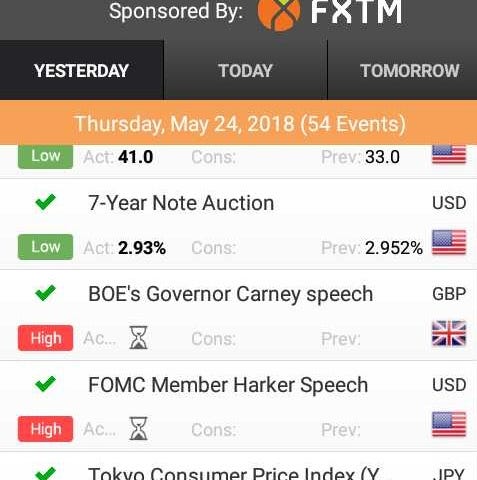The height and width of the screenshot is (480, 477).
Task: Switch to the Today tab
Action: pyautogui.click(x=246, y=70)
